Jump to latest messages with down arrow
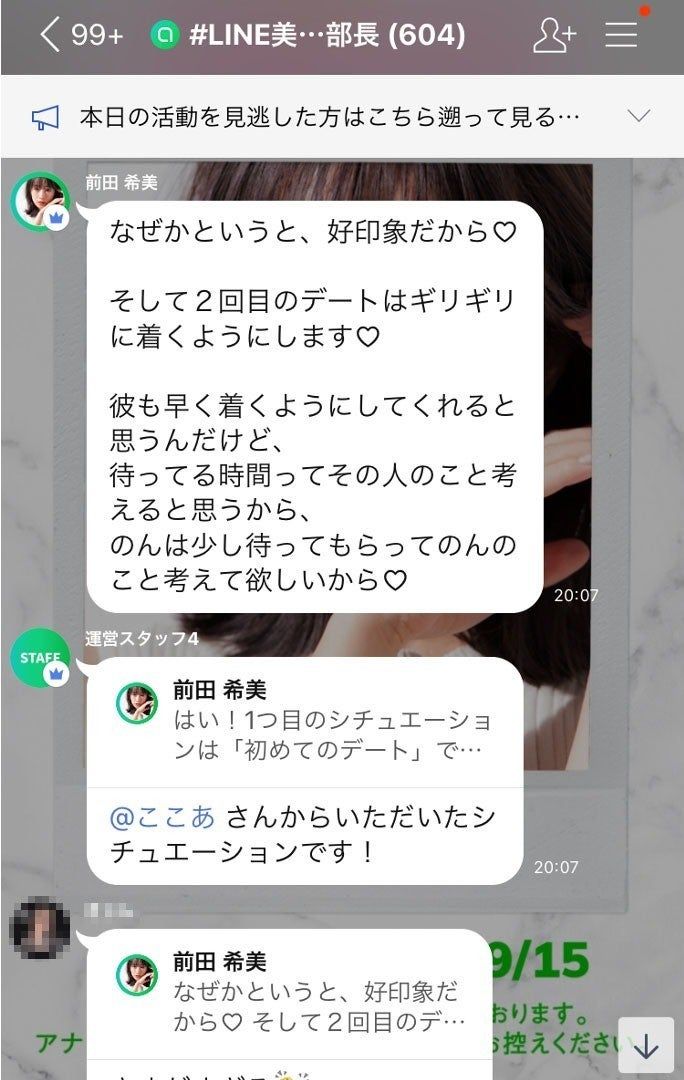This screenshot has width=684, height=1080. tap(646, 1045)
